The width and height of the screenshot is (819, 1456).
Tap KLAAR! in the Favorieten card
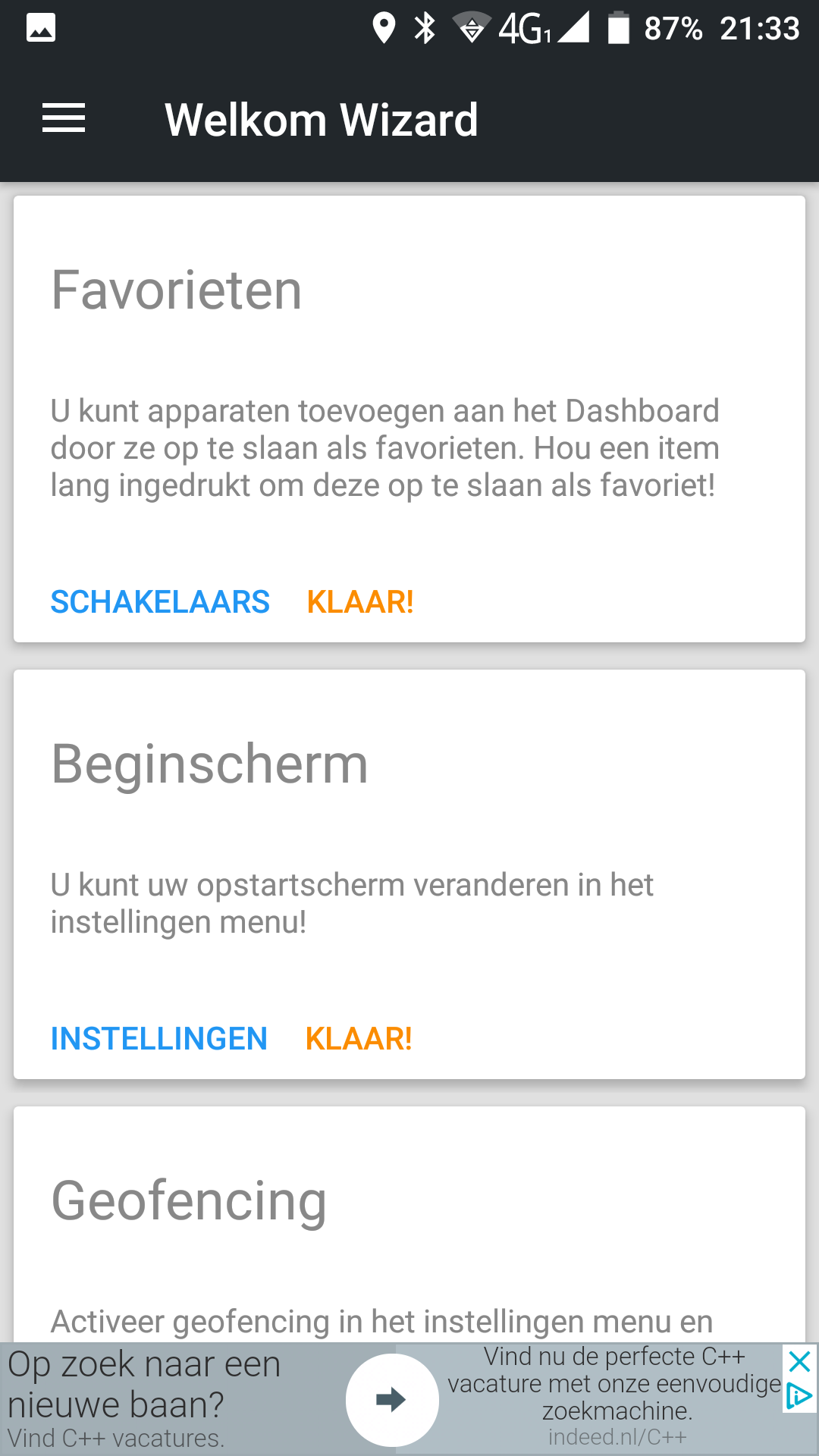360,602
